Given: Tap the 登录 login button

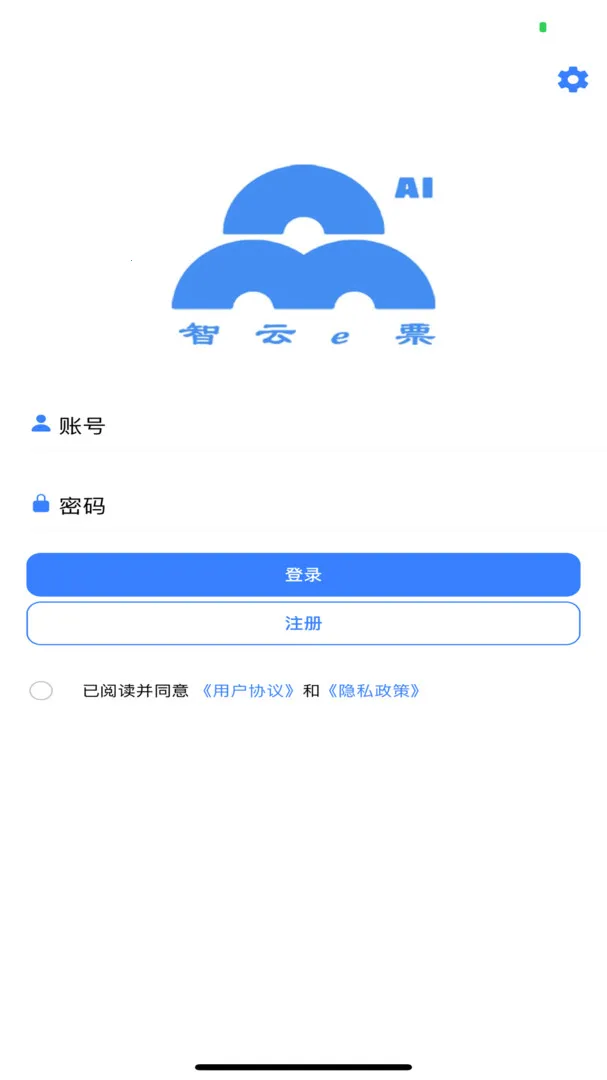Looking at the screenshot, I should (x=303, y=575).
